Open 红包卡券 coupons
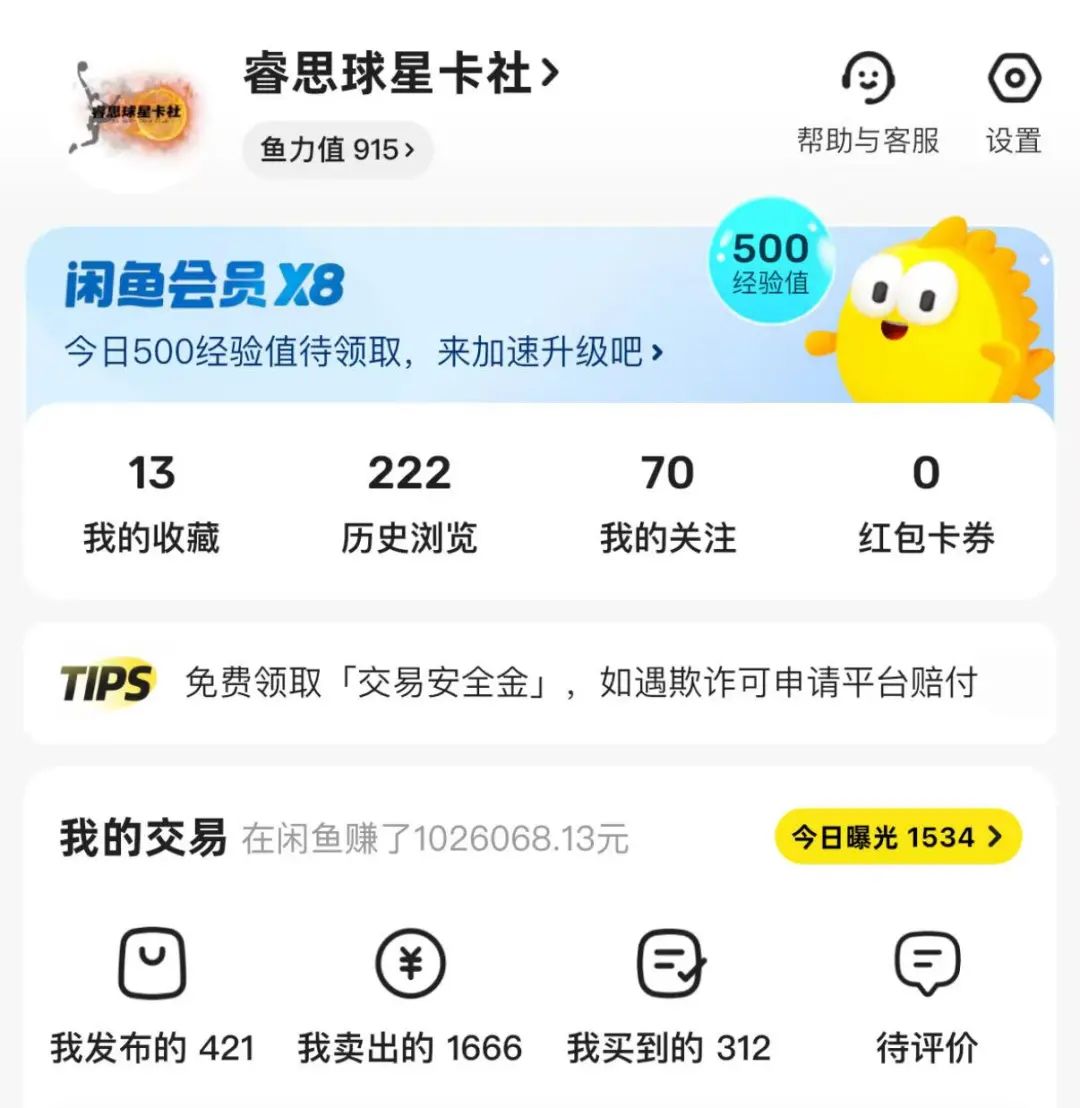1080x1108 pixels. tap(926, 503)
